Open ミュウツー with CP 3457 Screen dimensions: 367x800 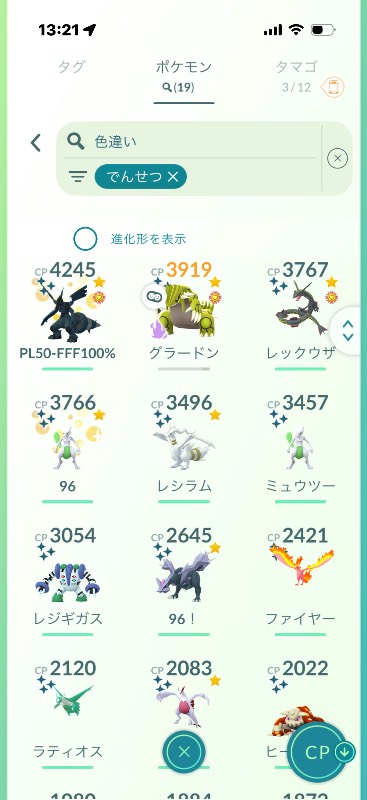click(301, 445)
